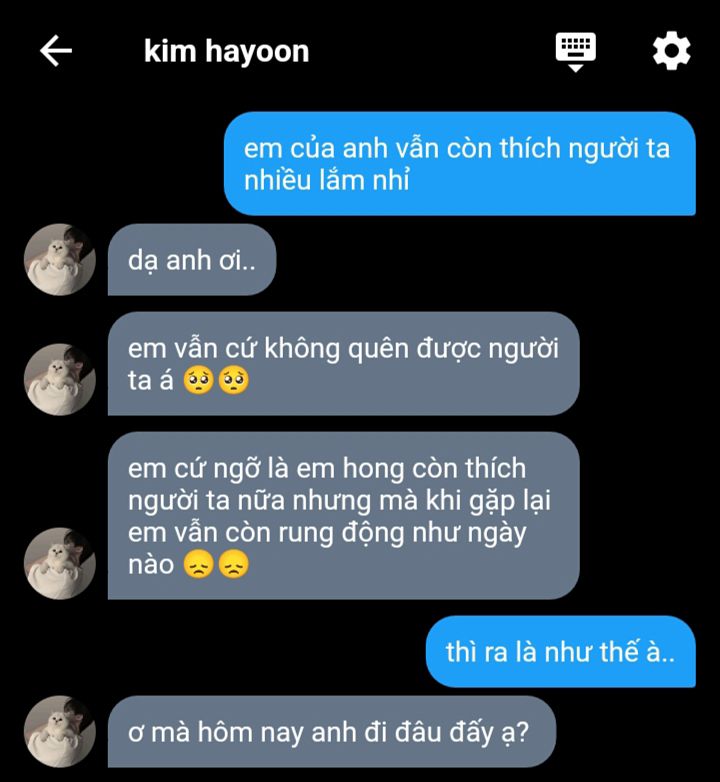Go back from kim hayoon chat
This screenshot has height=782, width=720.
tap(56, 51)
